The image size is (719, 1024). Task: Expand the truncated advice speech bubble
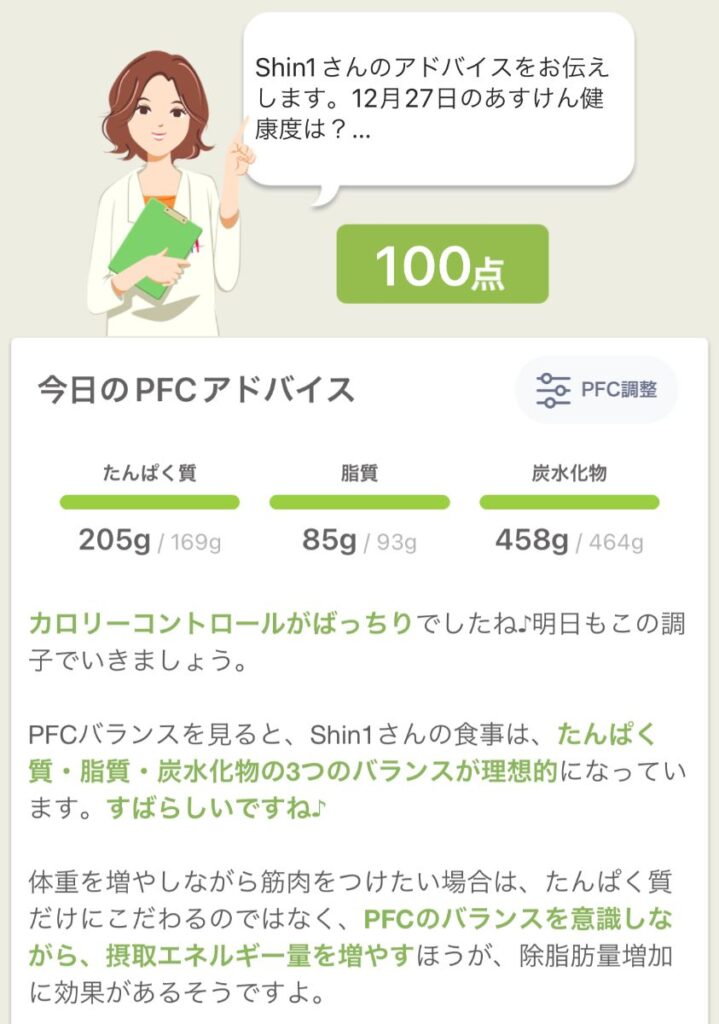coord(438,100)
